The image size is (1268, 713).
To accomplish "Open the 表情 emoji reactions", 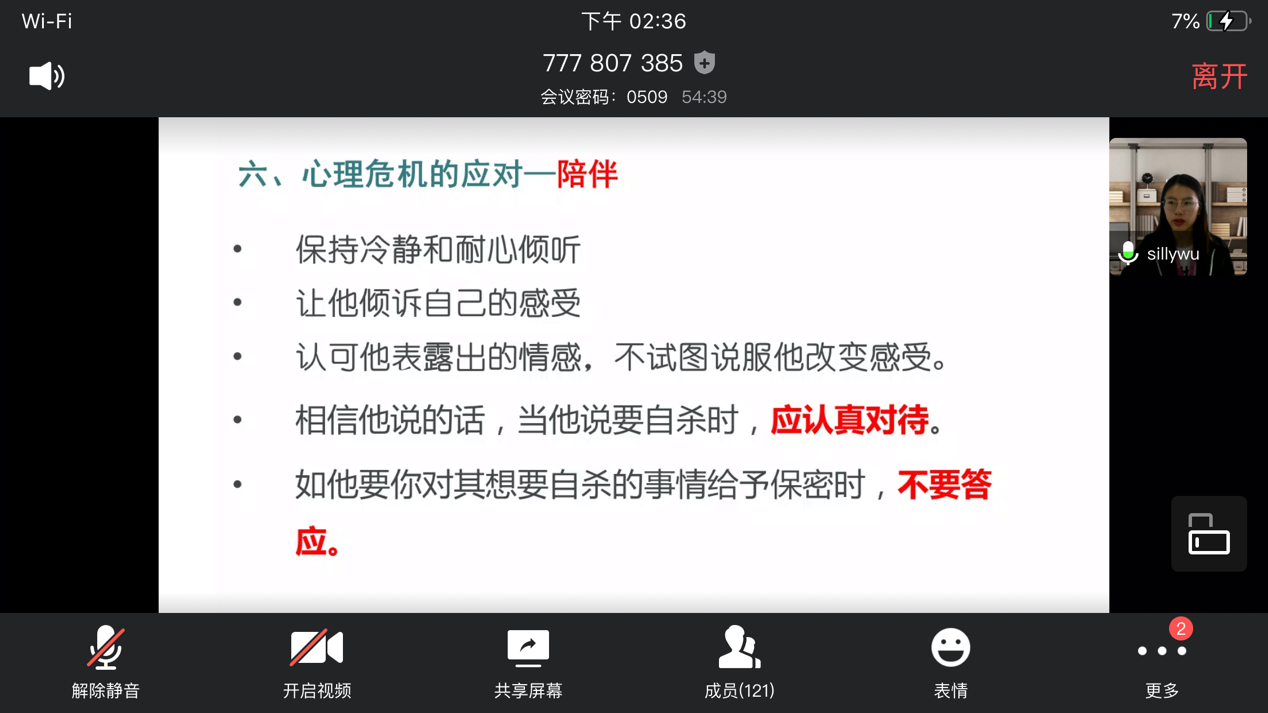I will 950,662.
